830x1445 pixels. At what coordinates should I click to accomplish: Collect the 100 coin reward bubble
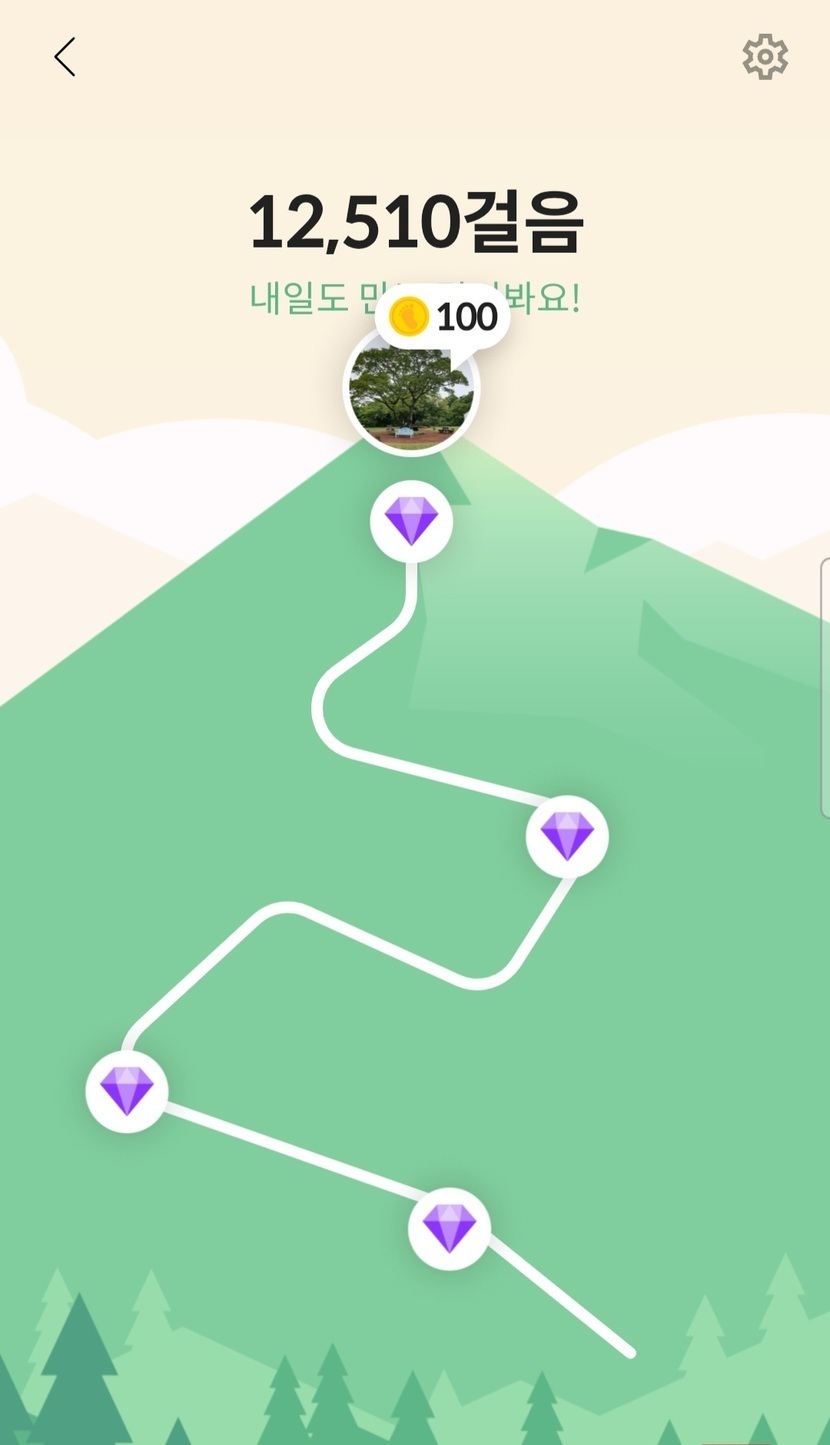[443, 318]
